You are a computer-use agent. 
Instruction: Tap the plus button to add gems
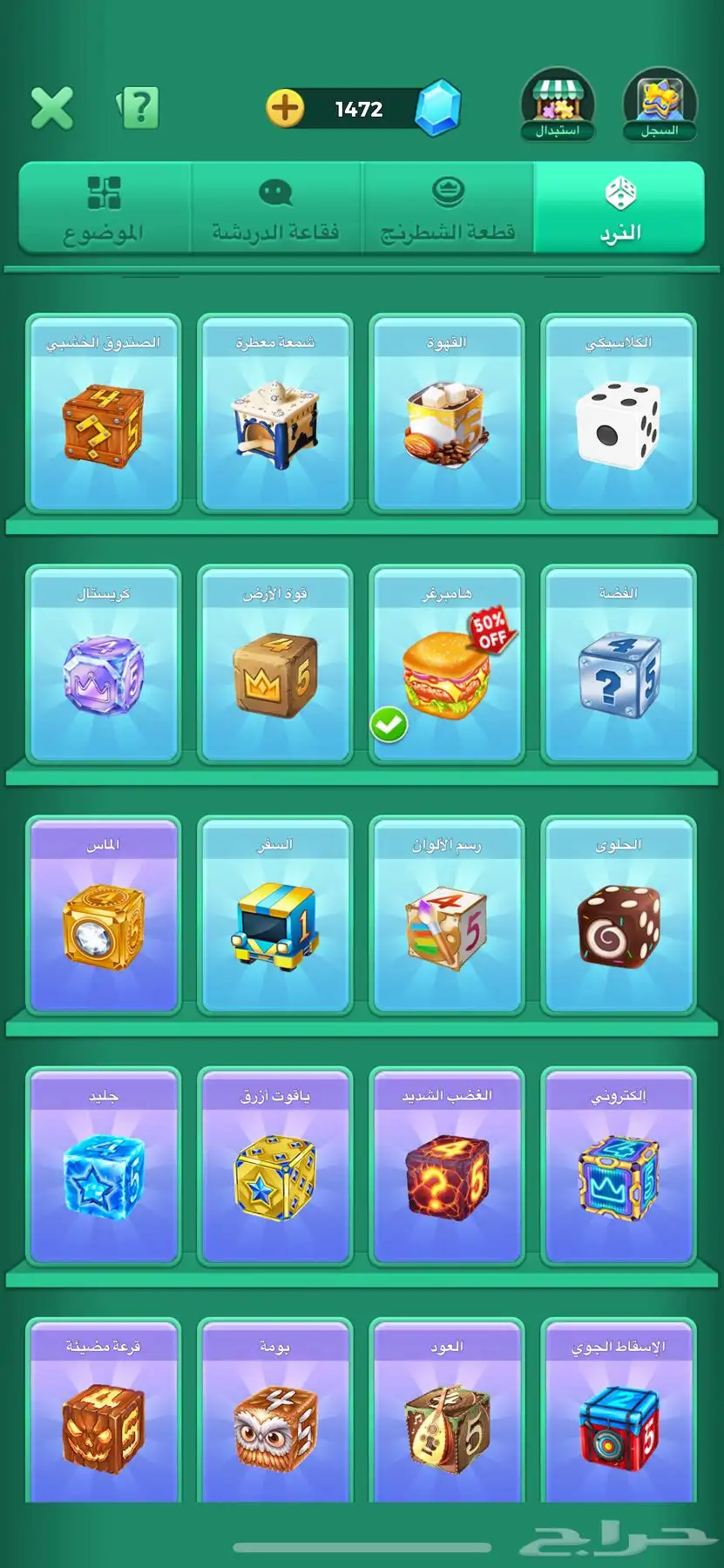[x=285, y=108]
